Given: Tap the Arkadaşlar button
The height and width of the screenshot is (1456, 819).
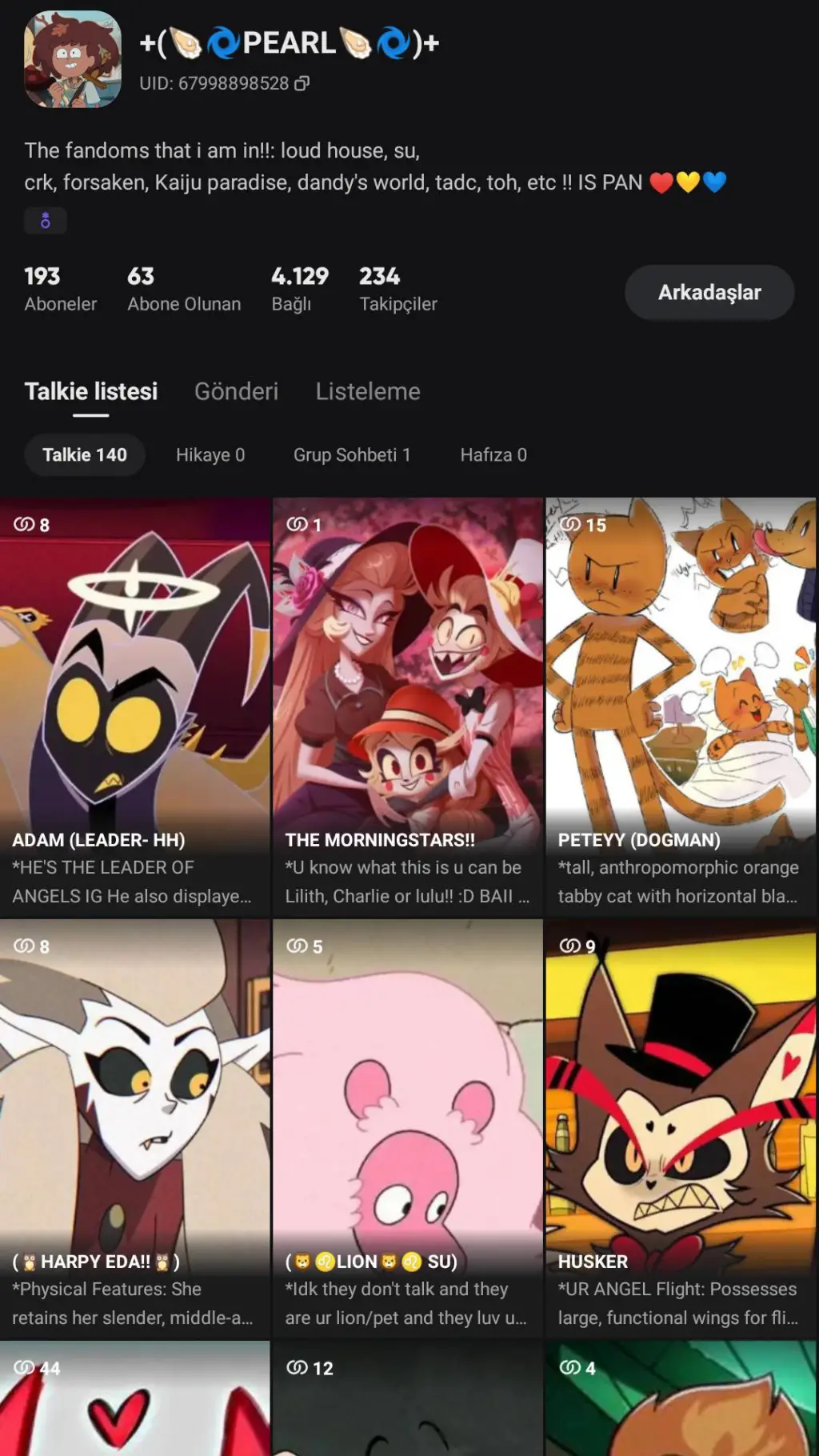Looking at the screenshot, I should click(x=709, y=293).
